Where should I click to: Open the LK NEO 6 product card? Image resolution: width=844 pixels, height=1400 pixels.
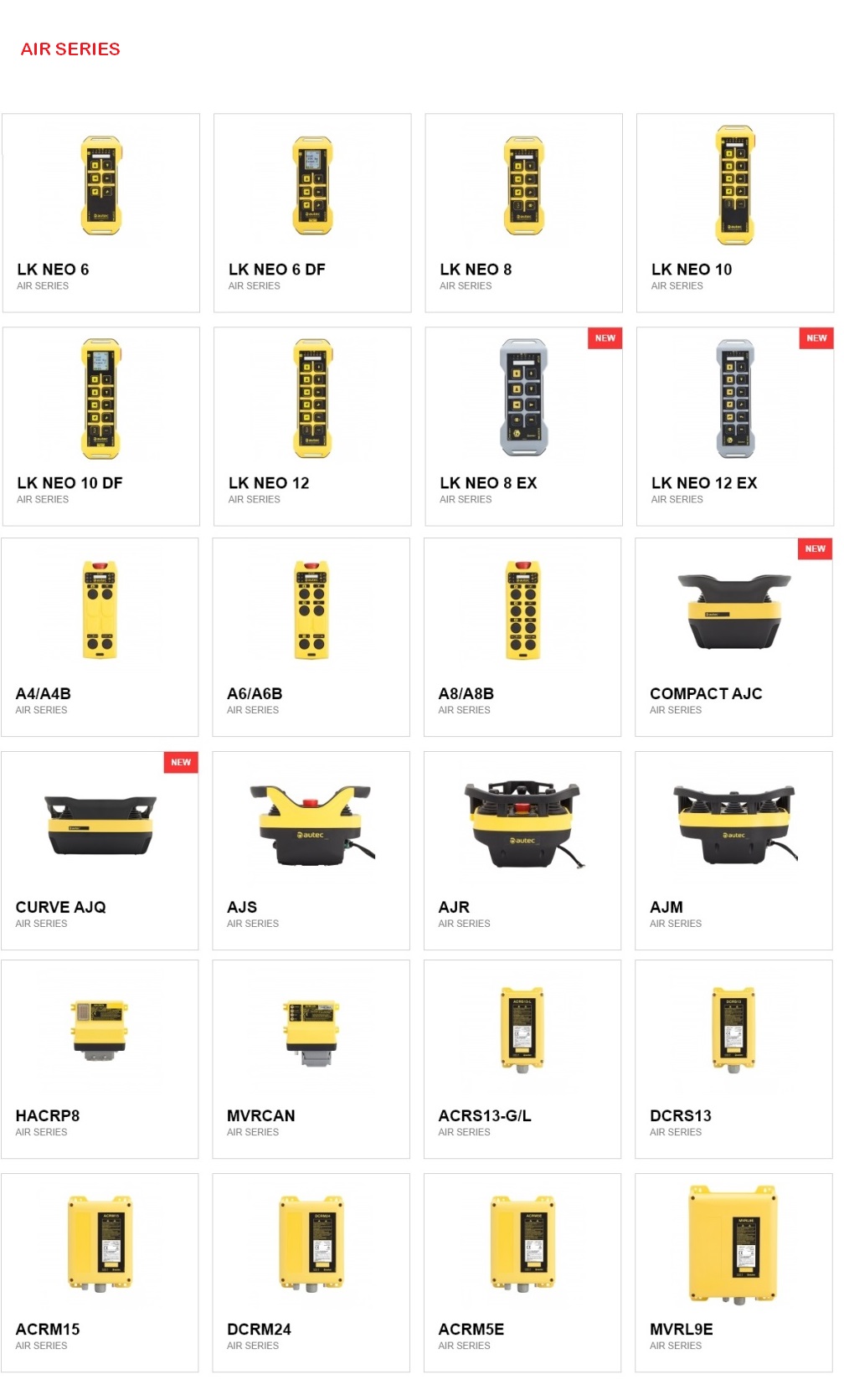[x=100, y=213]
